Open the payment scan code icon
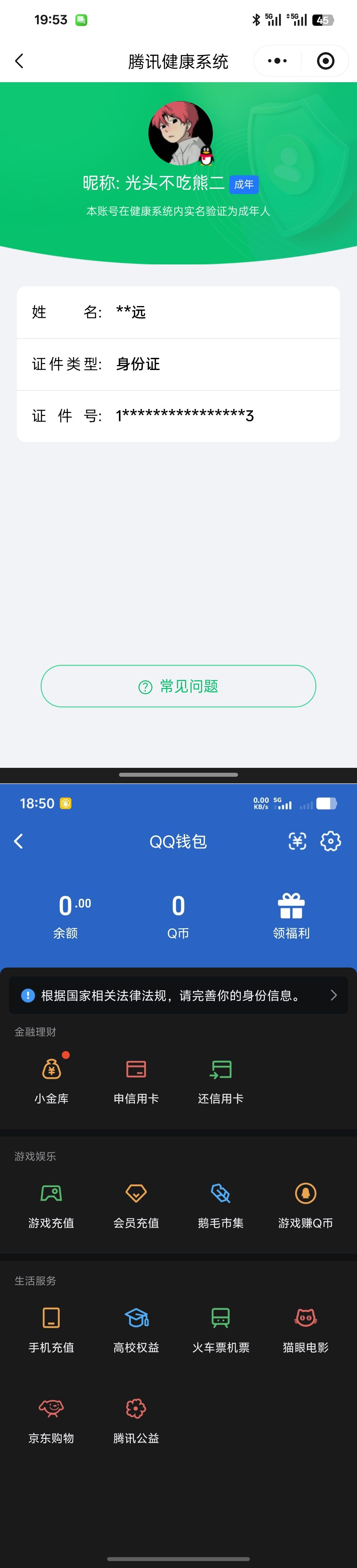Screen dimensions: 357x1568 [297, 841]
